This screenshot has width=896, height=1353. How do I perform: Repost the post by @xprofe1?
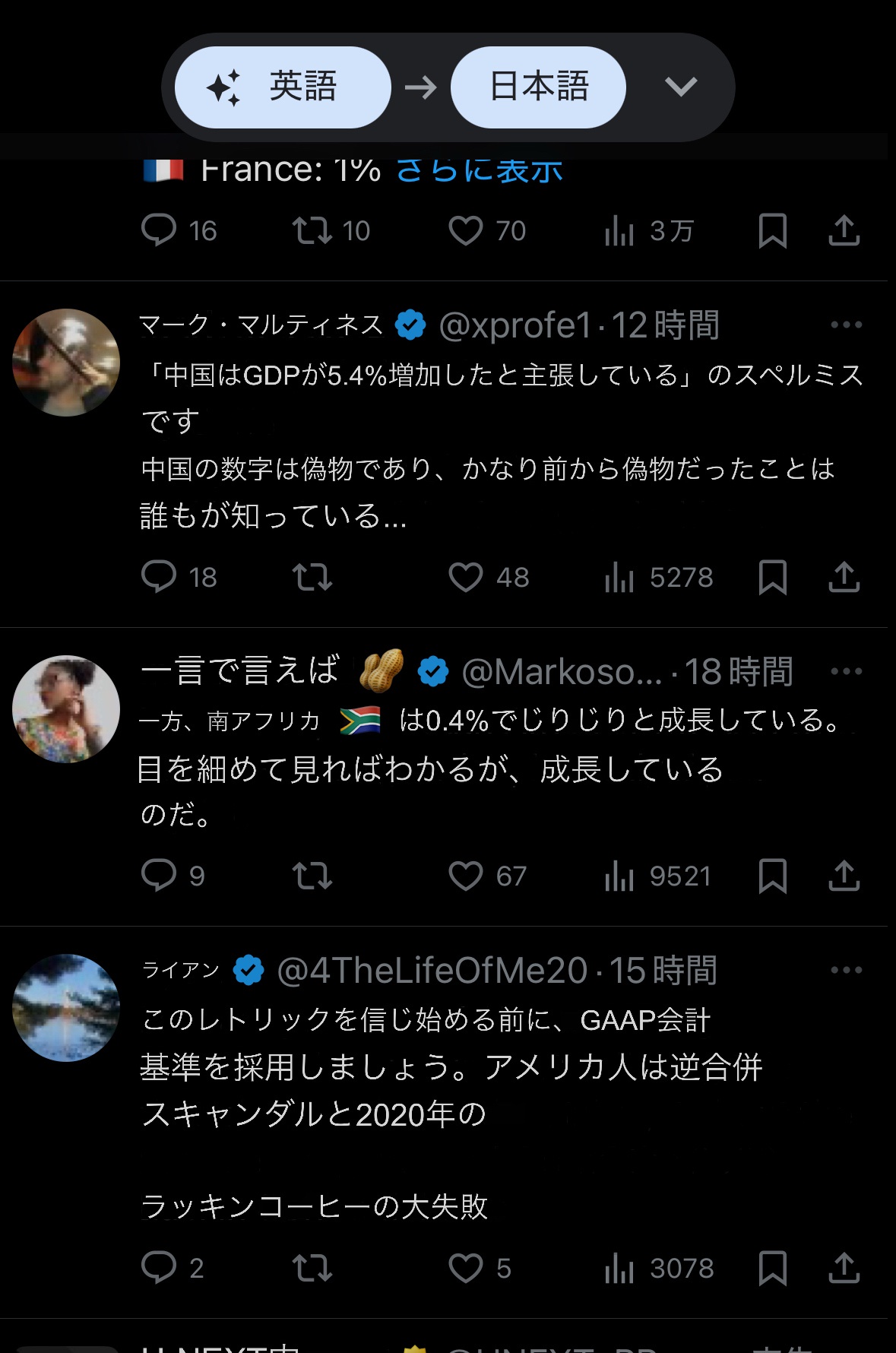click(312, 578)
